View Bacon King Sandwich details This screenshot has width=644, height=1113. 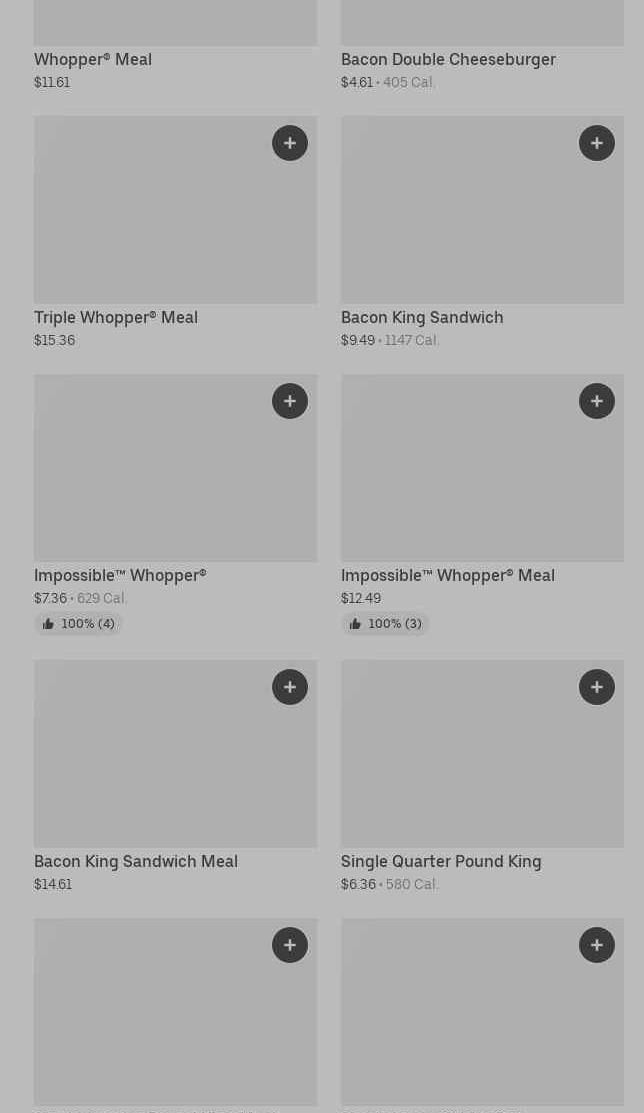[x=482, y=233]
